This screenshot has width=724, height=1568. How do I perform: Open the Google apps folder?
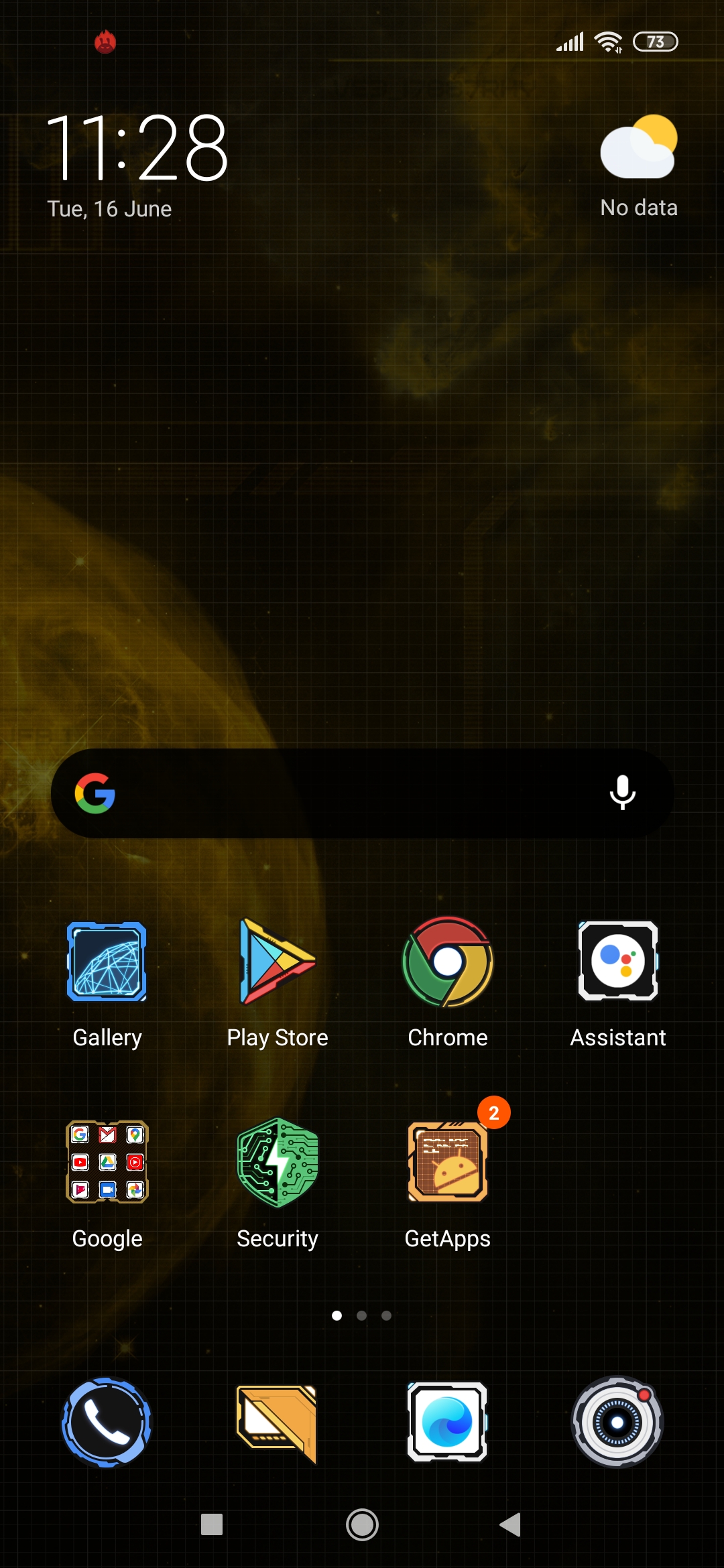click(x=107, y=1163)
